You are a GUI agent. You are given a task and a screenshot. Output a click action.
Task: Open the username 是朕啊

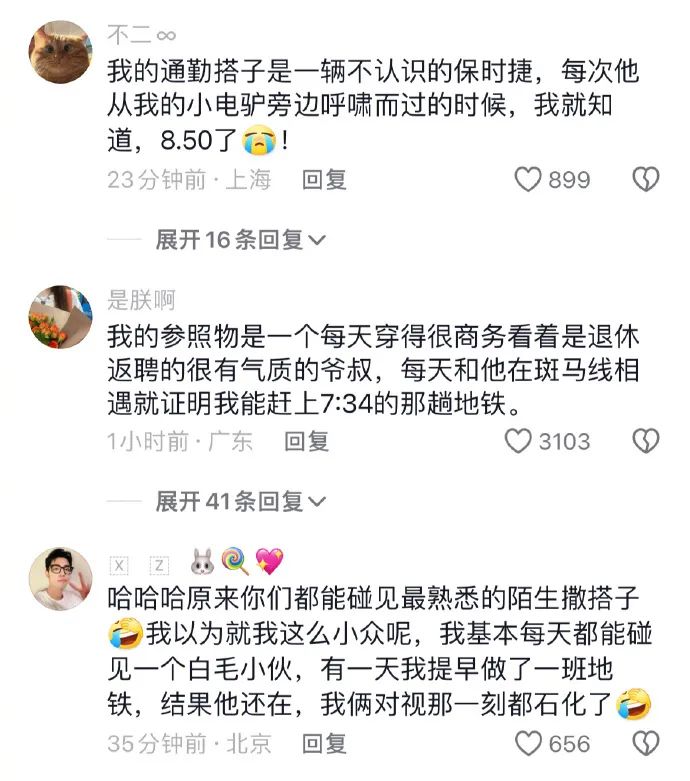[x=141, y=298]
